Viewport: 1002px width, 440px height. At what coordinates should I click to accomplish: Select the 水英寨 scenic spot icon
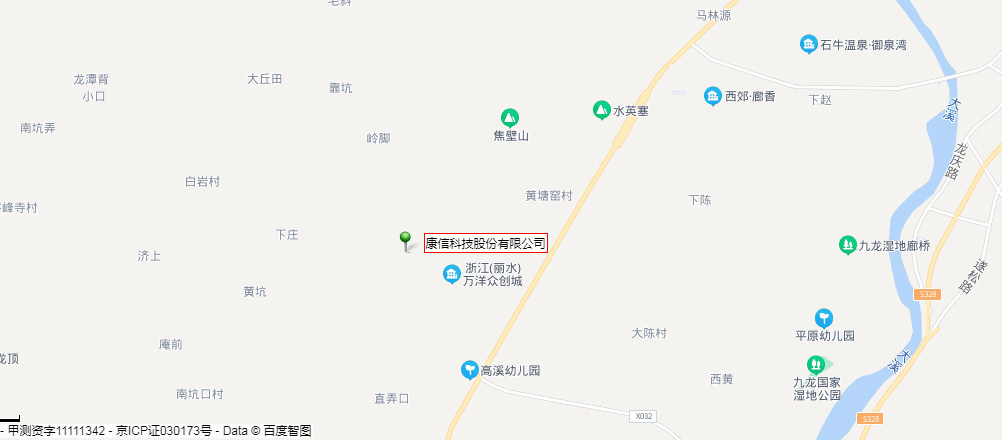601,109
